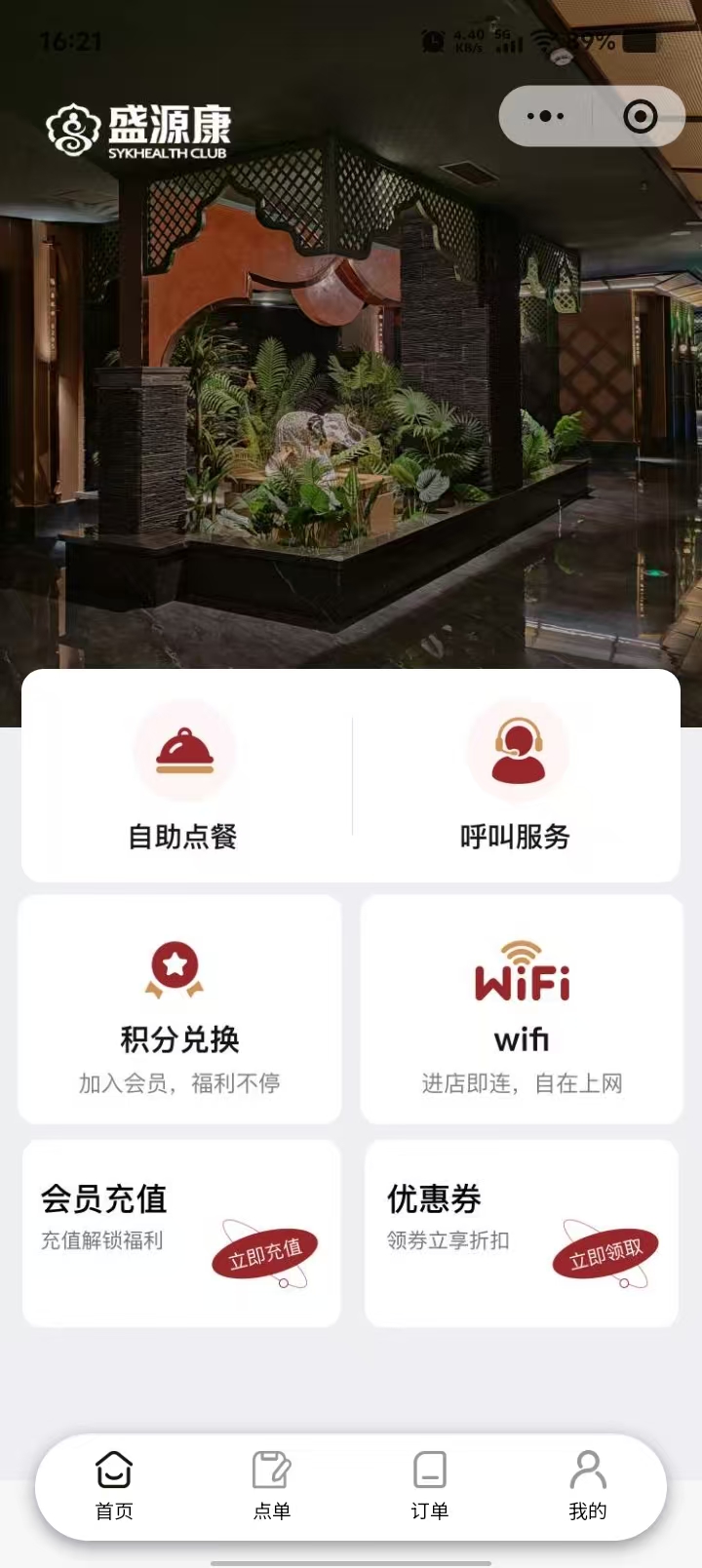Open the 我的 profile tab
The height and width of the screenshot is (1568, 702).
point(588,1486)
